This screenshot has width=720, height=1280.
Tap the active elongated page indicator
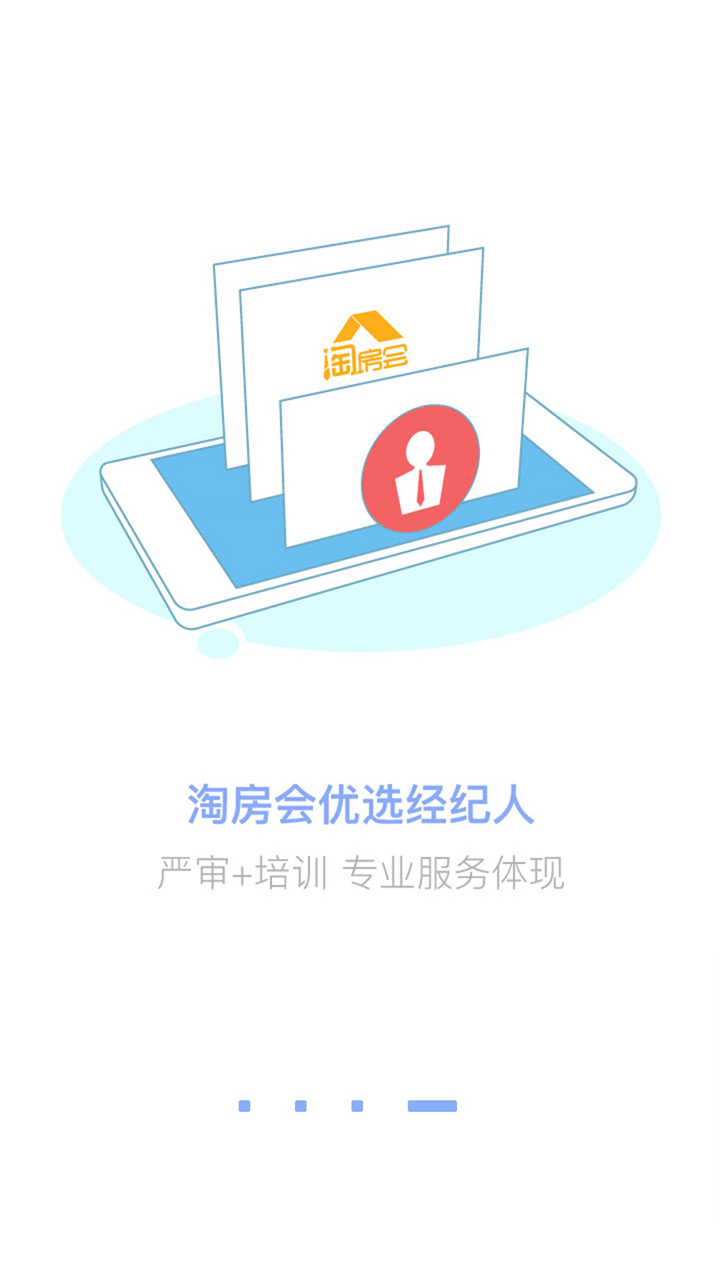(432, 1106)
